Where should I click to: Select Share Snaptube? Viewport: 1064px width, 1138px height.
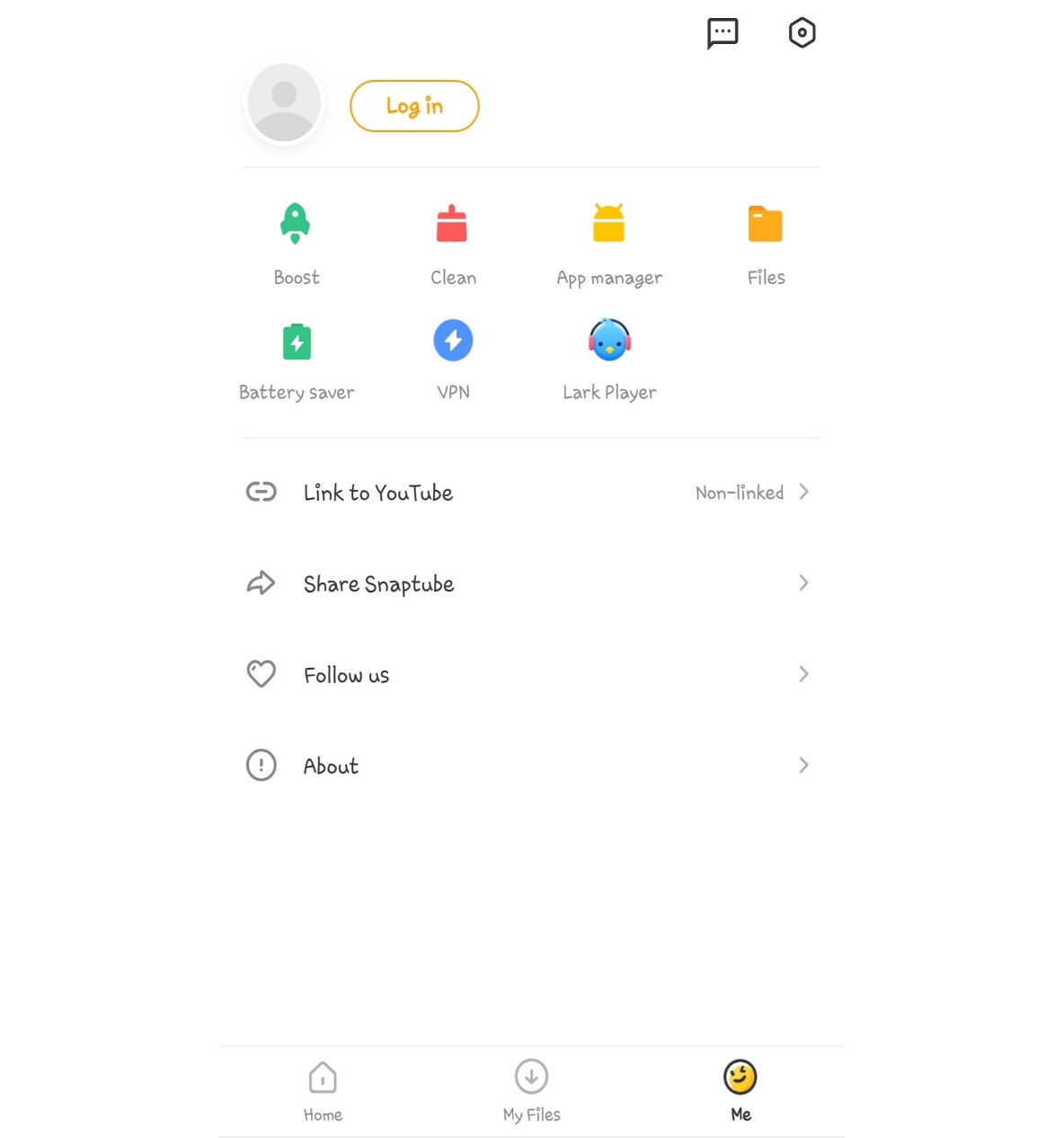[530, 583]
